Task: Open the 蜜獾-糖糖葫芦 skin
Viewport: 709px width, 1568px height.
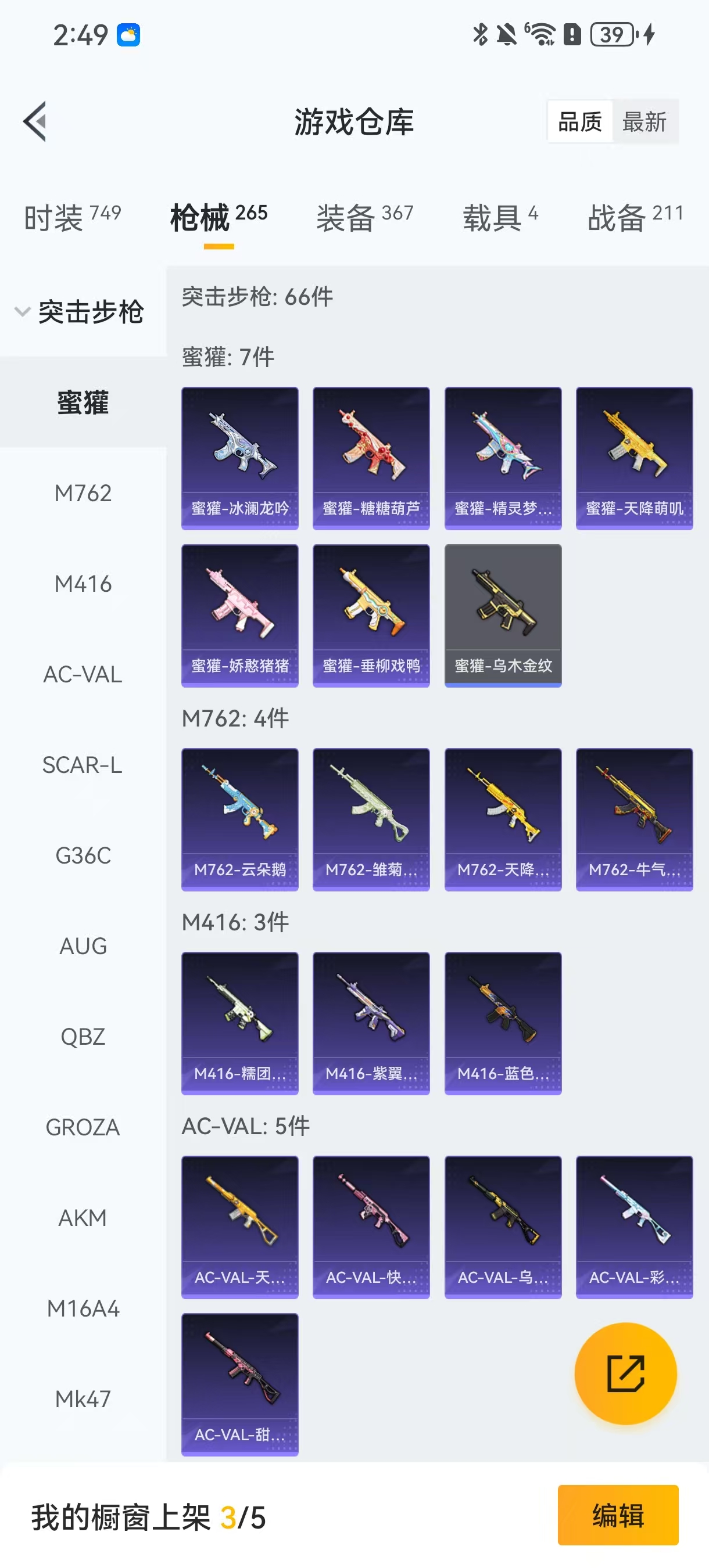Action: tap(371, 458)
